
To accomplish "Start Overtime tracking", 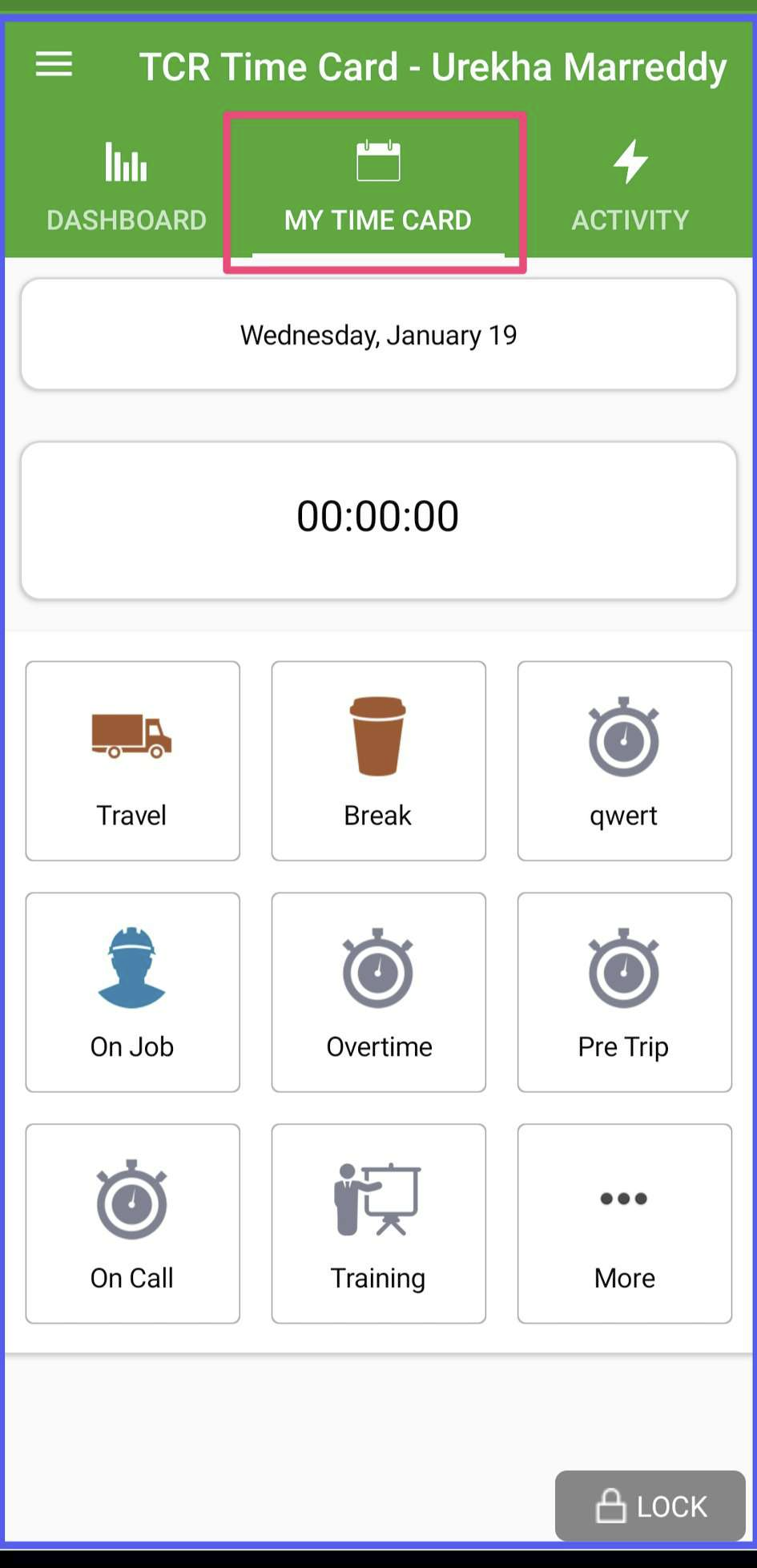I will click(x=378, y=992).
